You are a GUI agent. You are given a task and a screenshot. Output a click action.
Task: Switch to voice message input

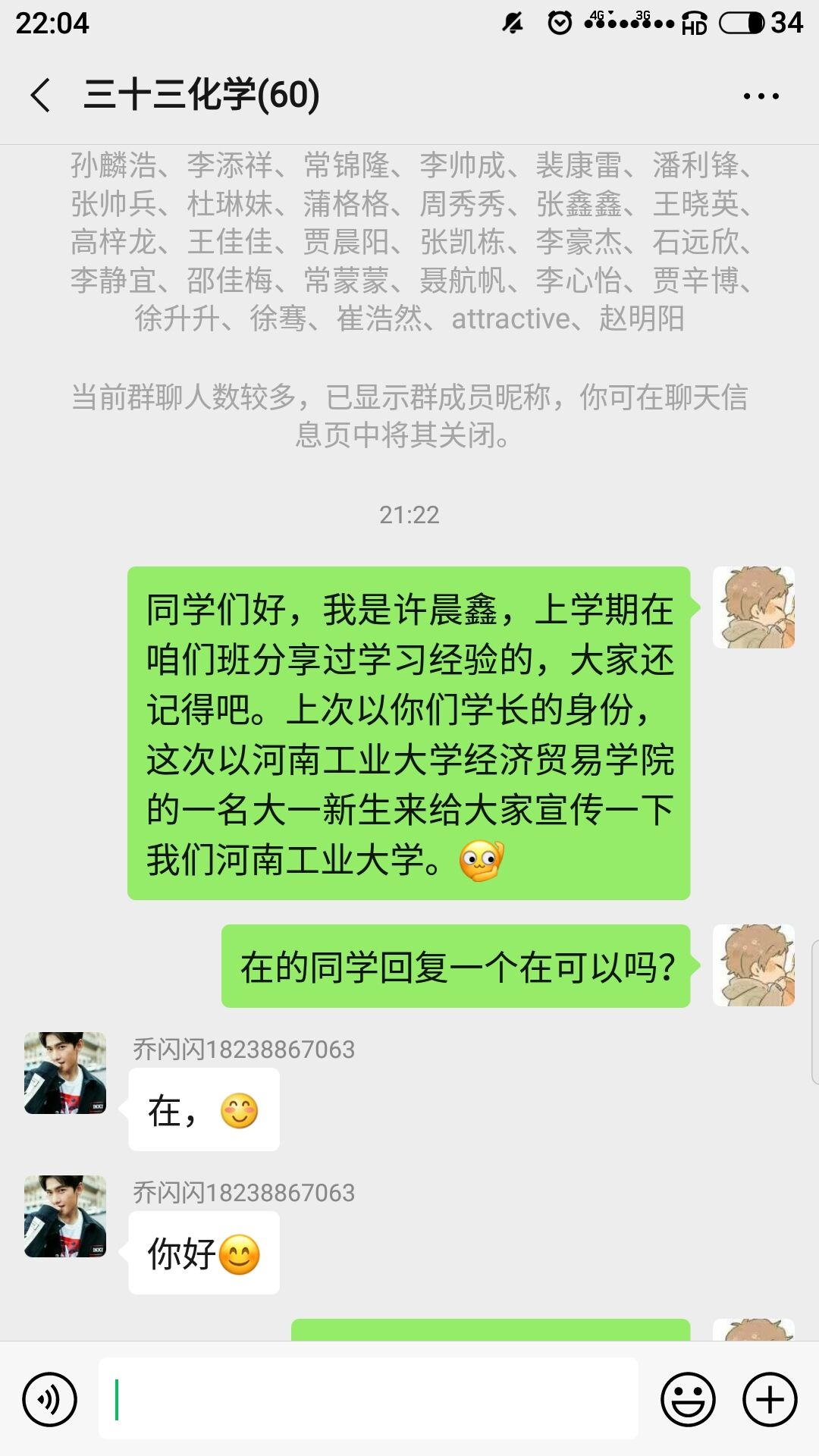coord(50,1399)
